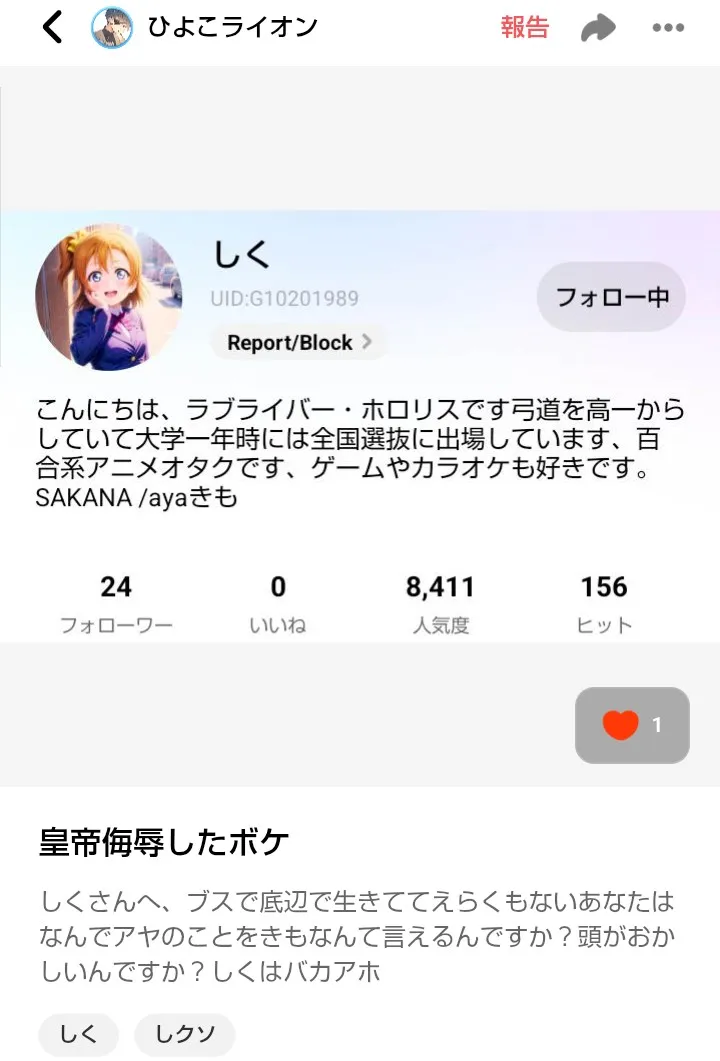
Task: Go back using the top-left arrow
Action: 53,28
